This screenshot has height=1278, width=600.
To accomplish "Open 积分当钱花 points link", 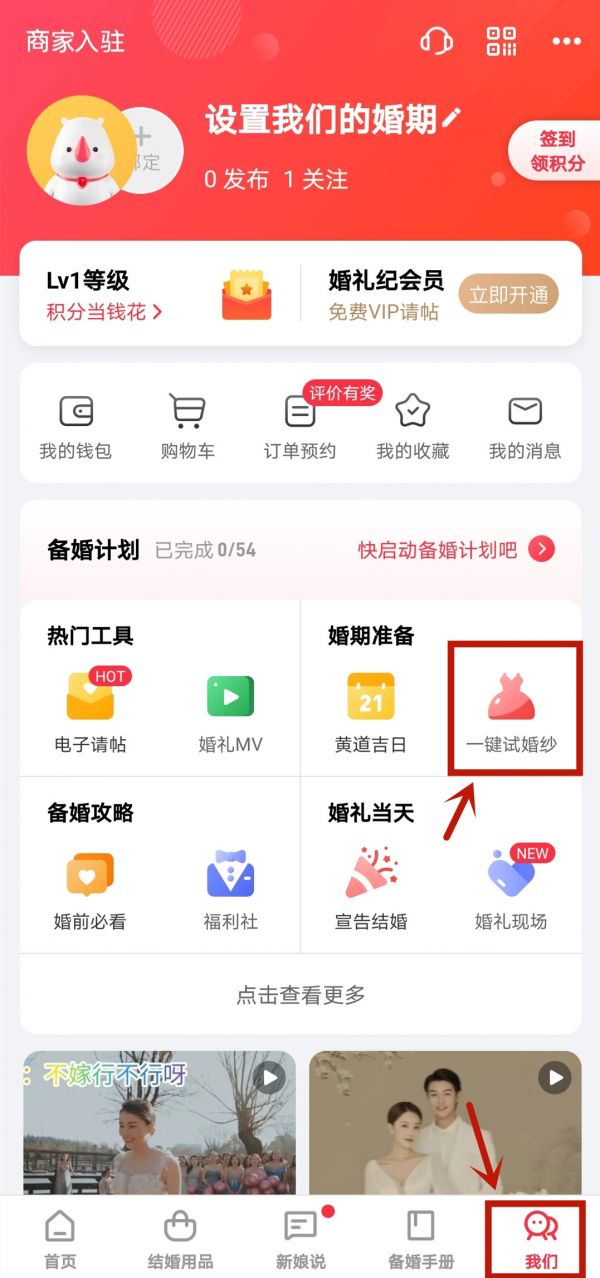I will 104,312.
